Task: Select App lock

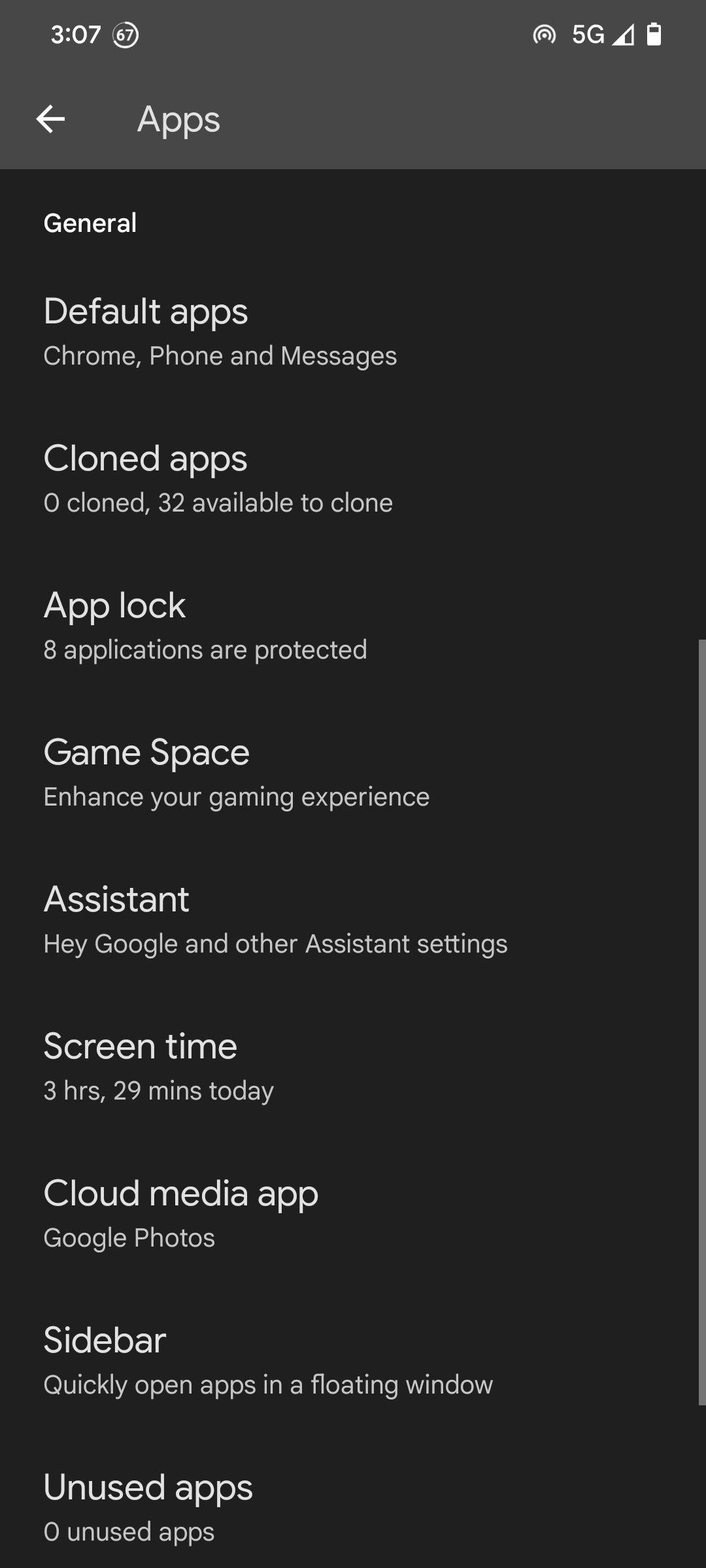Action: click(353, 626)
